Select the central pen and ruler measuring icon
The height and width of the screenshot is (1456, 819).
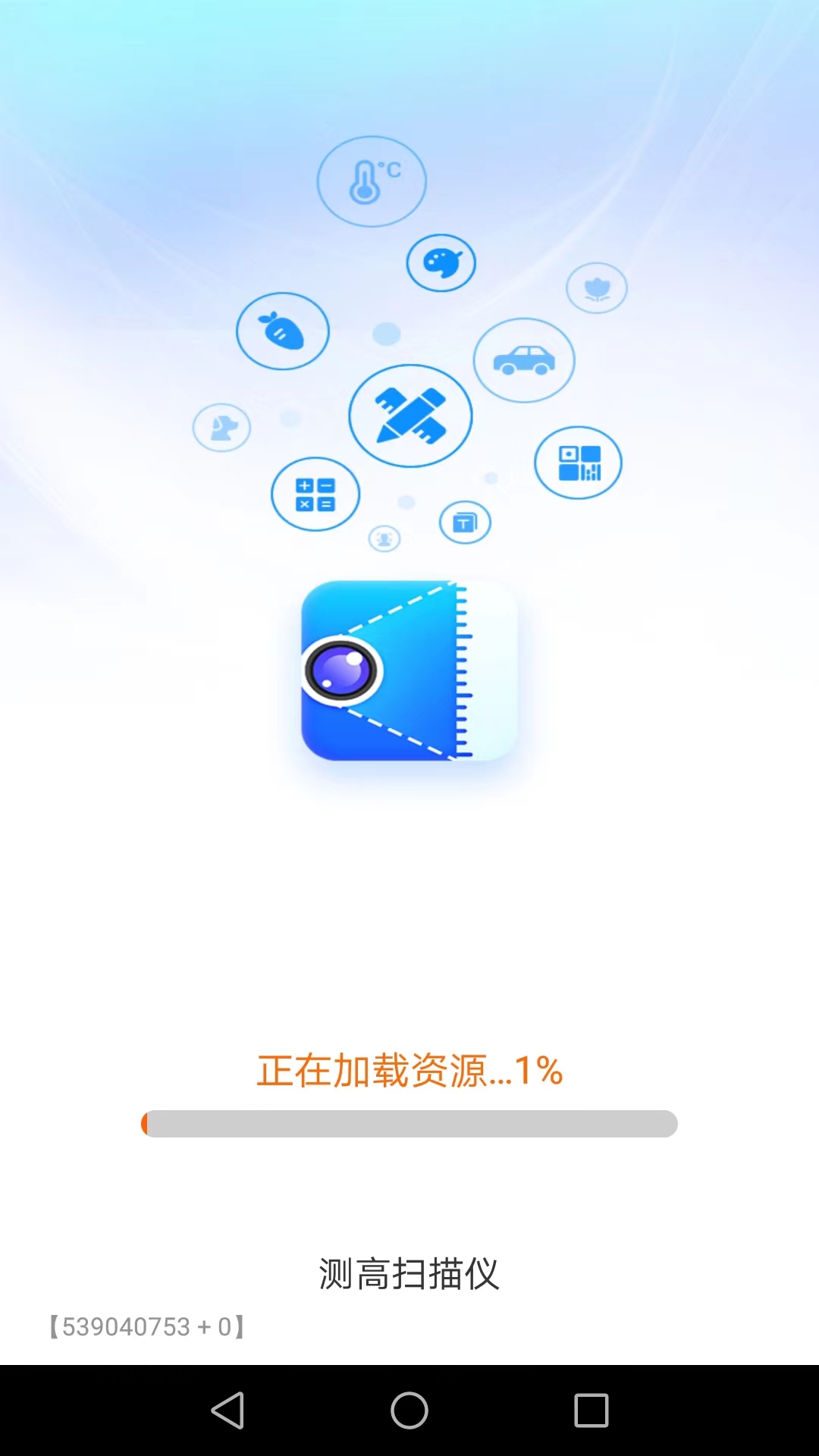tap(410, 416)
